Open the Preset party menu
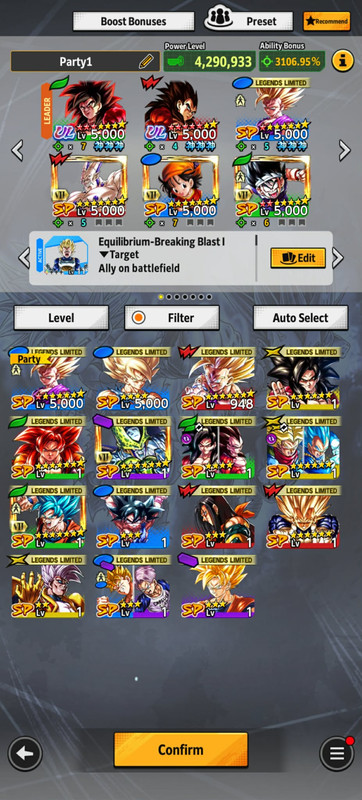 coord(249,21)
